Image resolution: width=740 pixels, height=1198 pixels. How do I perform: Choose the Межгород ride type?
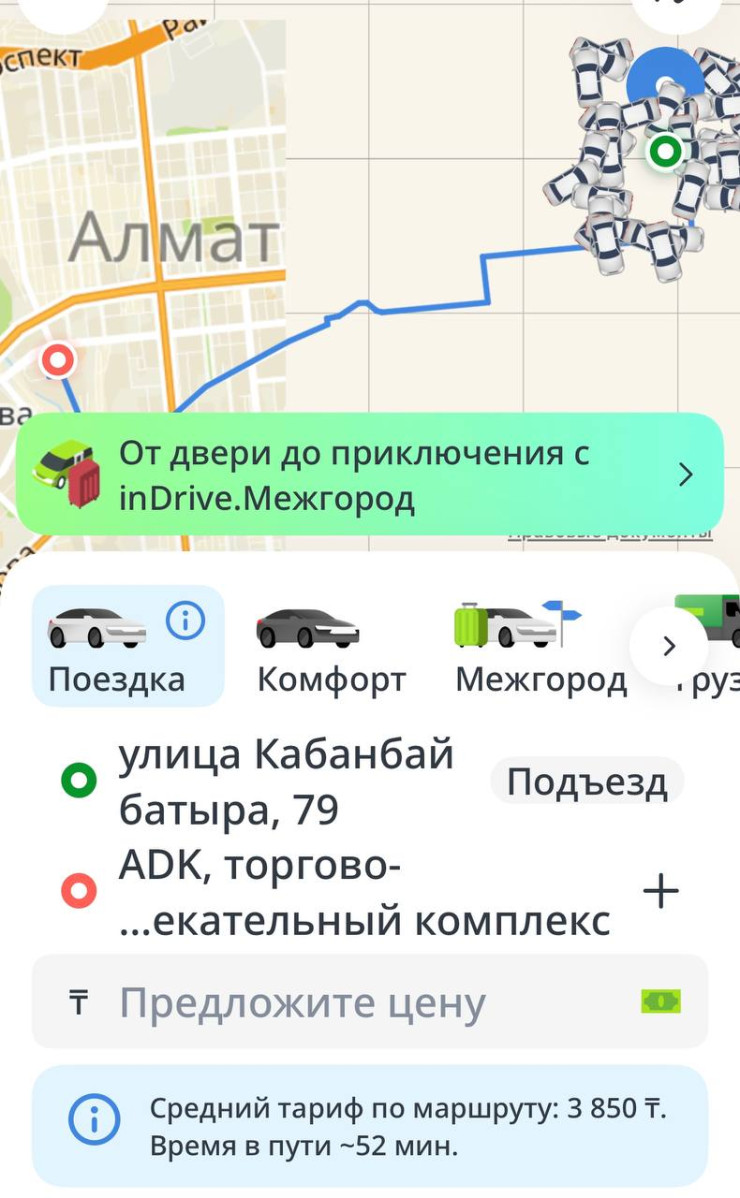(540, 650)
